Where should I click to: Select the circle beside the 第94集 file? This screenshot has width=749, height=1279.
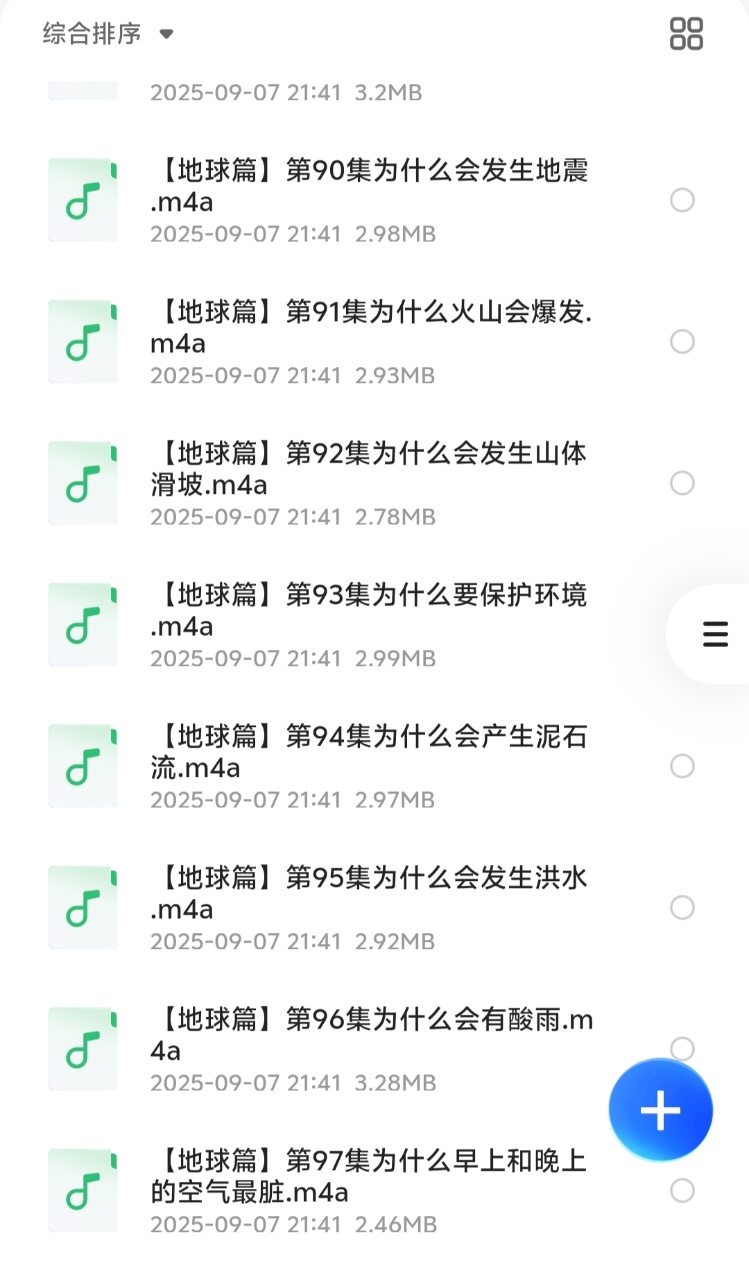[x=682, y=766]
